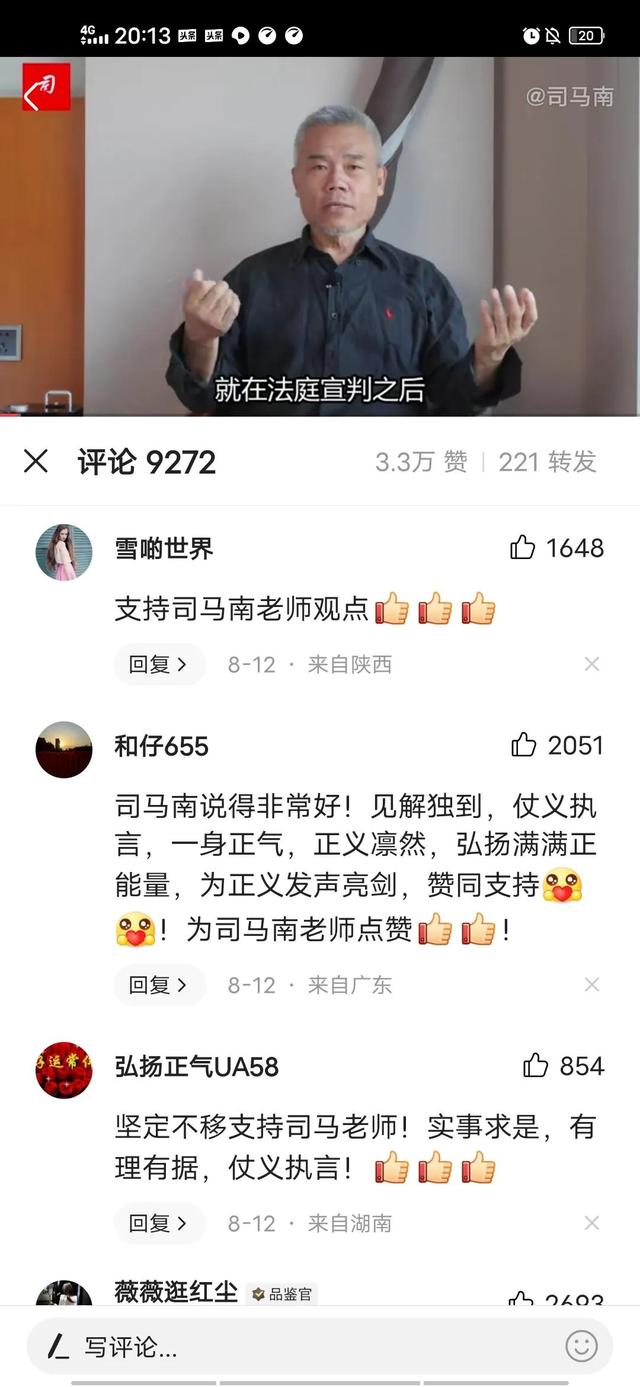Viewport: 640px width, 1387px height.
Task: Open 和仔655's profile avatar
Action: pyautogui.click(x=64, y=750)
